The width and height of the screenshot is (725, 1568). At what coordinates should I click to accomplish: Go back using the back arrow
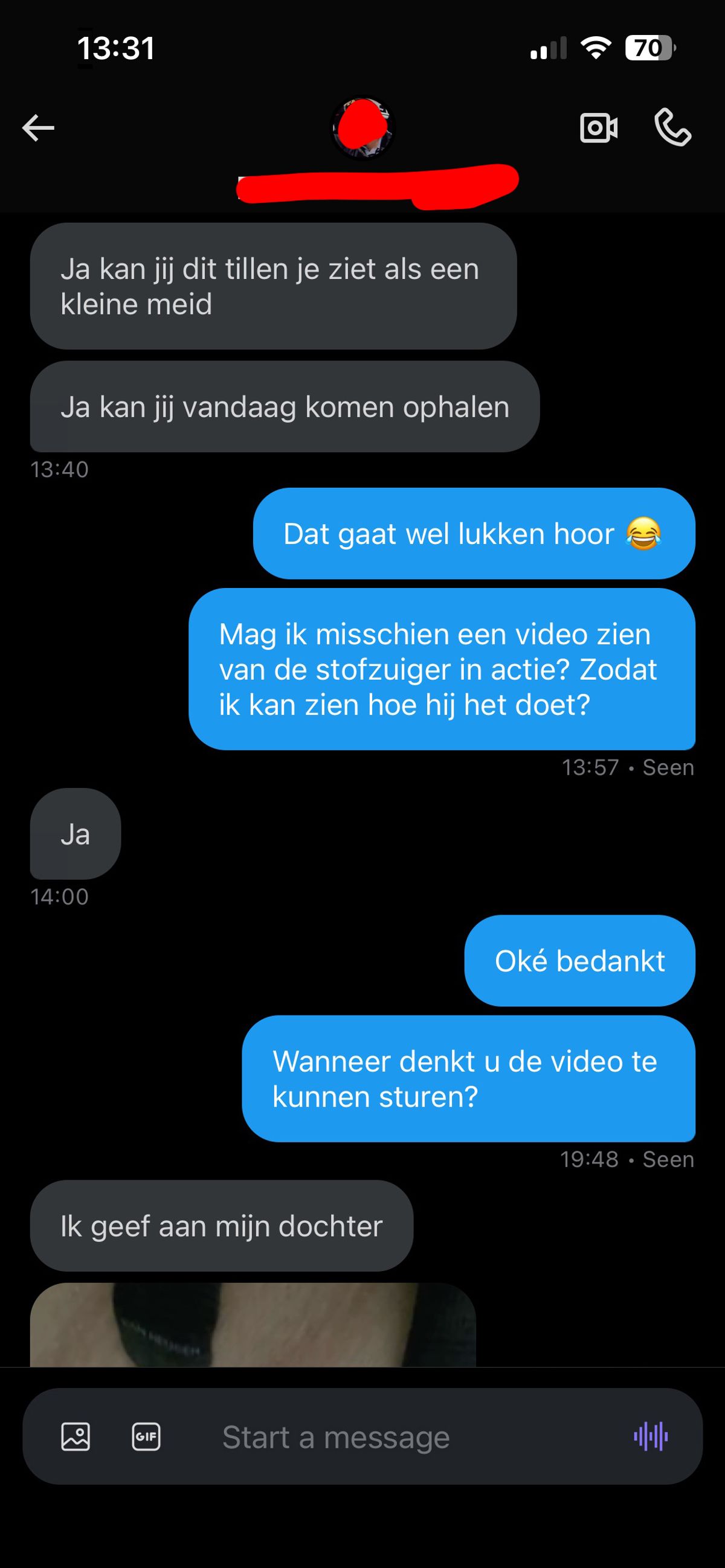tap(39, 128)
